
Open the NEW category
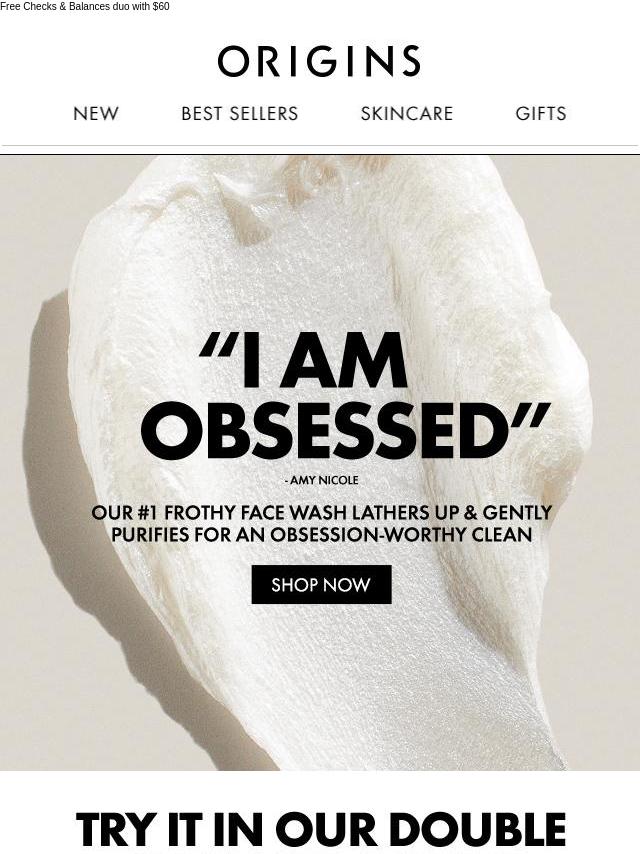96,114
